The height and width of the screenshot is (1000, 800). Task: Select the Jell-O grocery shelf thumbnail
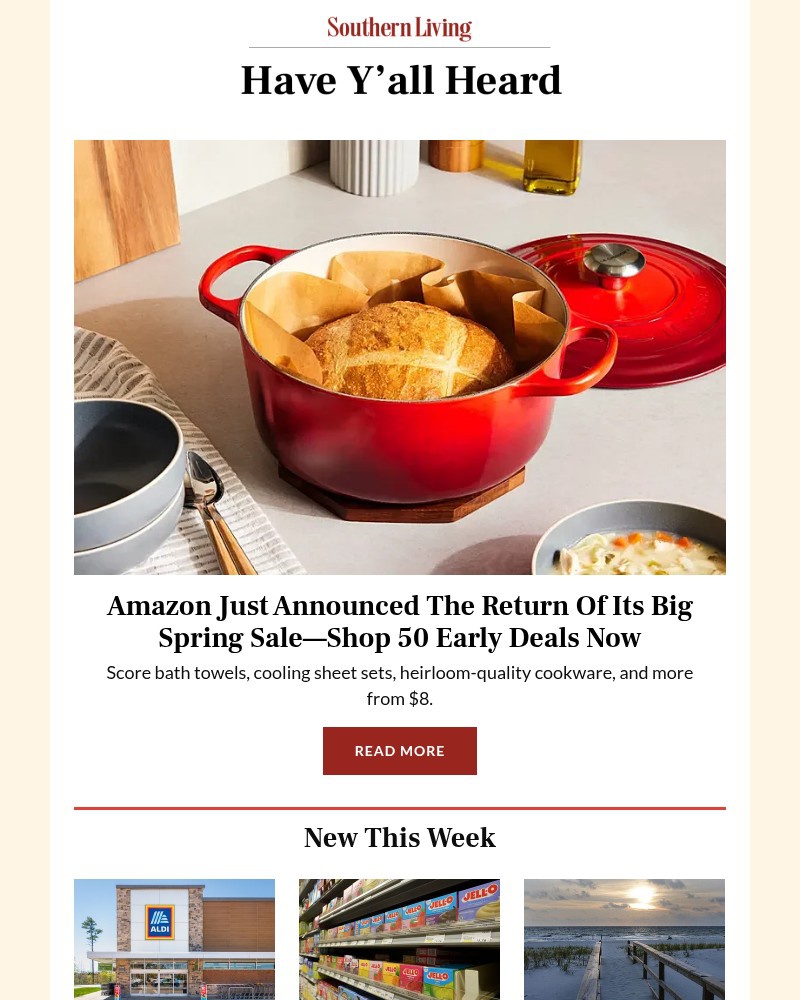click(399, 939)
